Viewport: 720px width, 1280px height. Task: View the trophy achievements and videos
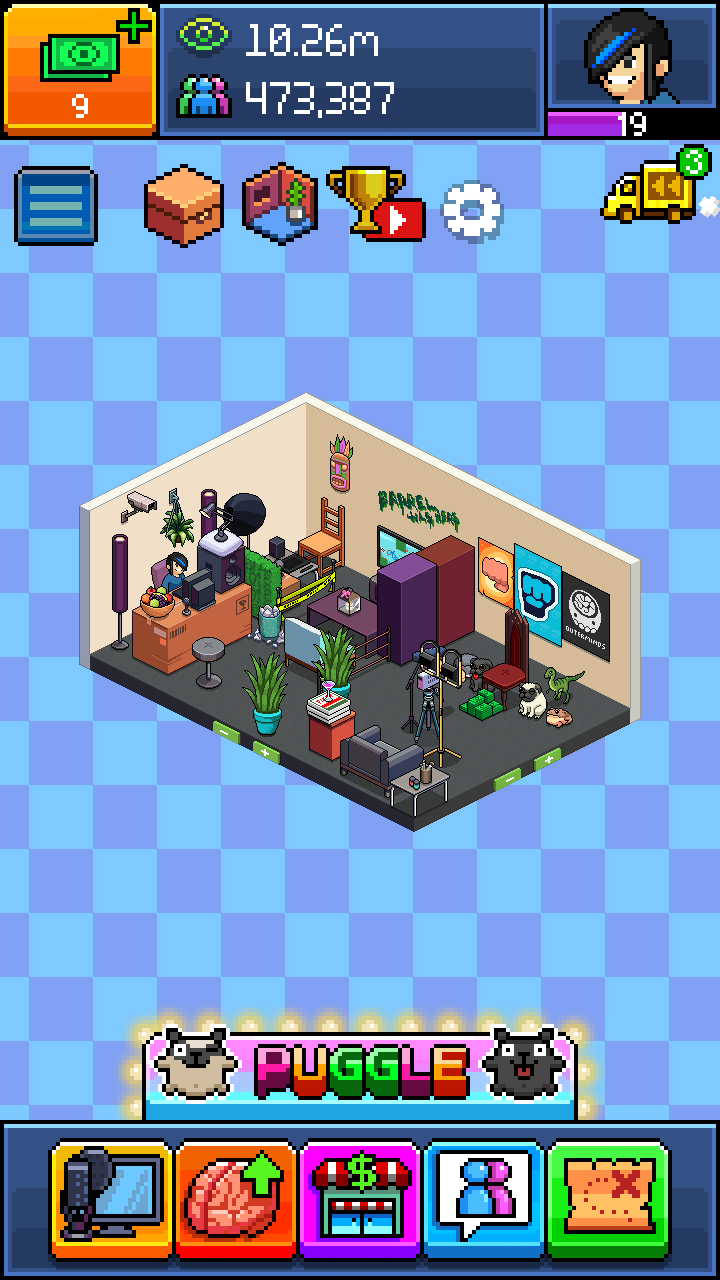tap(375, 204)
